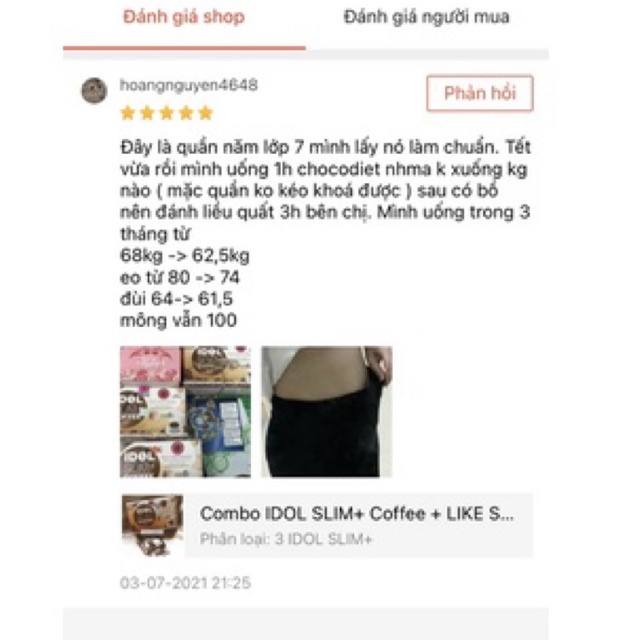Enlarge the review photo of black pants
This screenshot has width=640, height=640.
point(326,411)
